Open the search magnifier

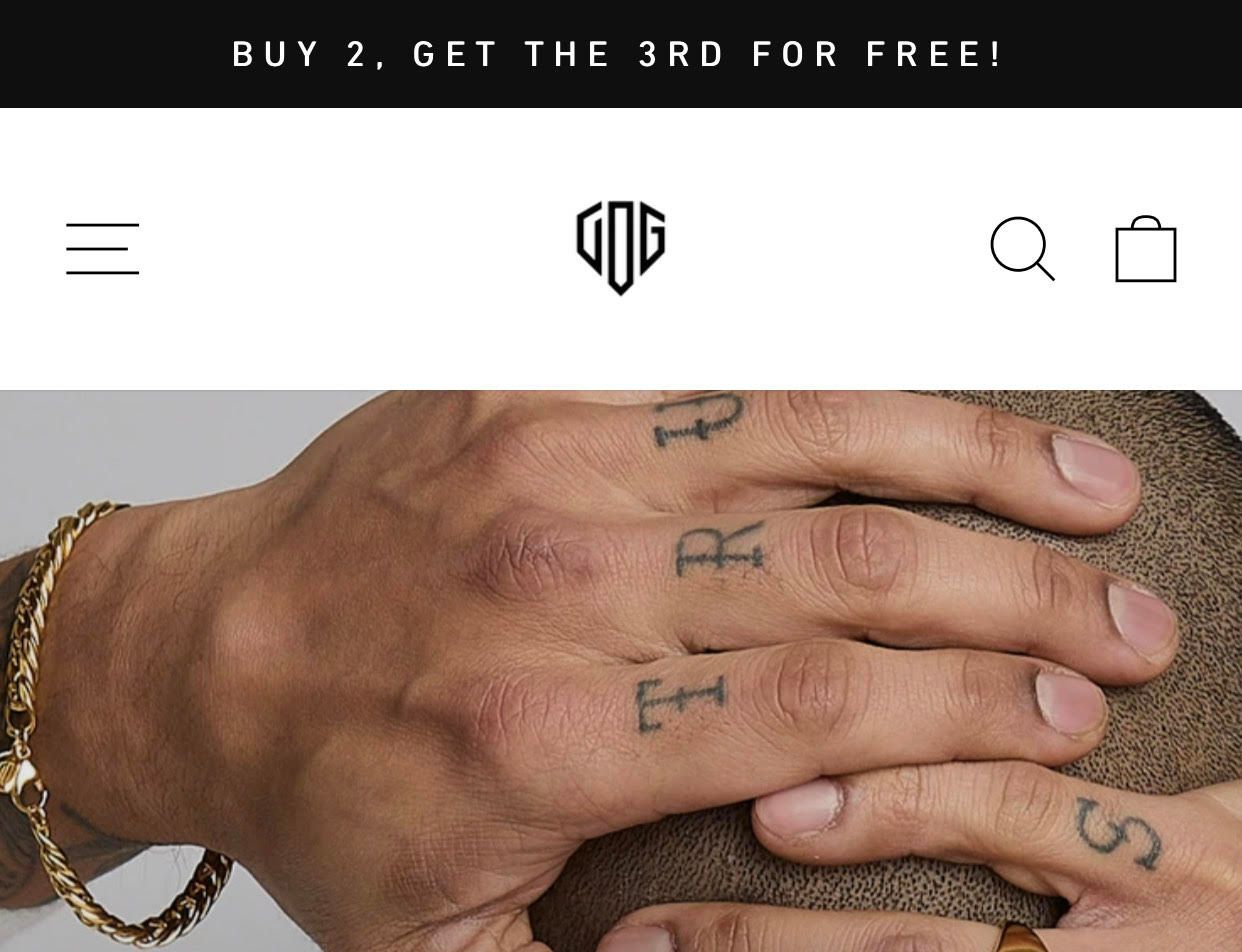click(1022, 249)
